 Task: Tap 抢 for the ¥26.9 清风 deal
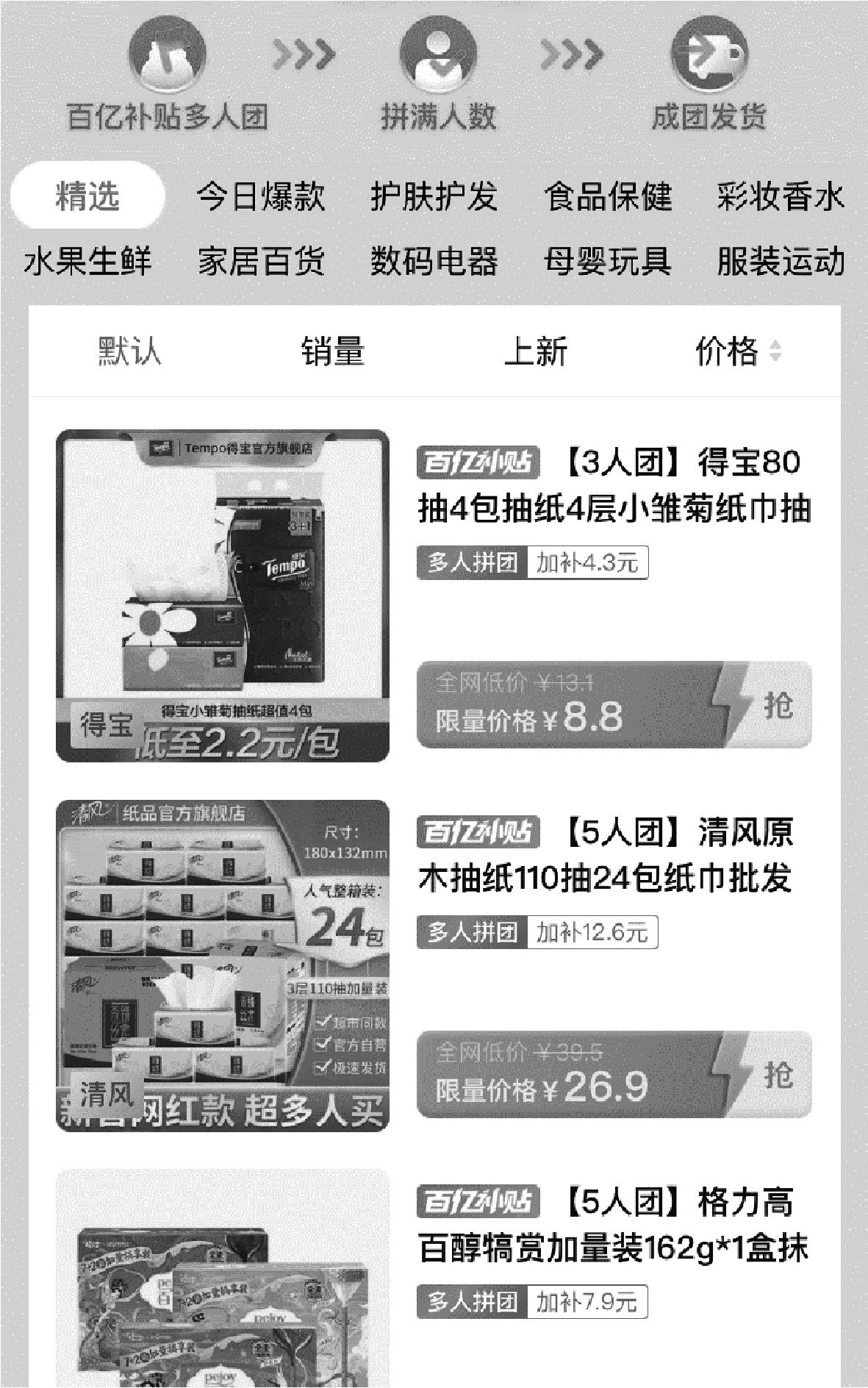778,1075
